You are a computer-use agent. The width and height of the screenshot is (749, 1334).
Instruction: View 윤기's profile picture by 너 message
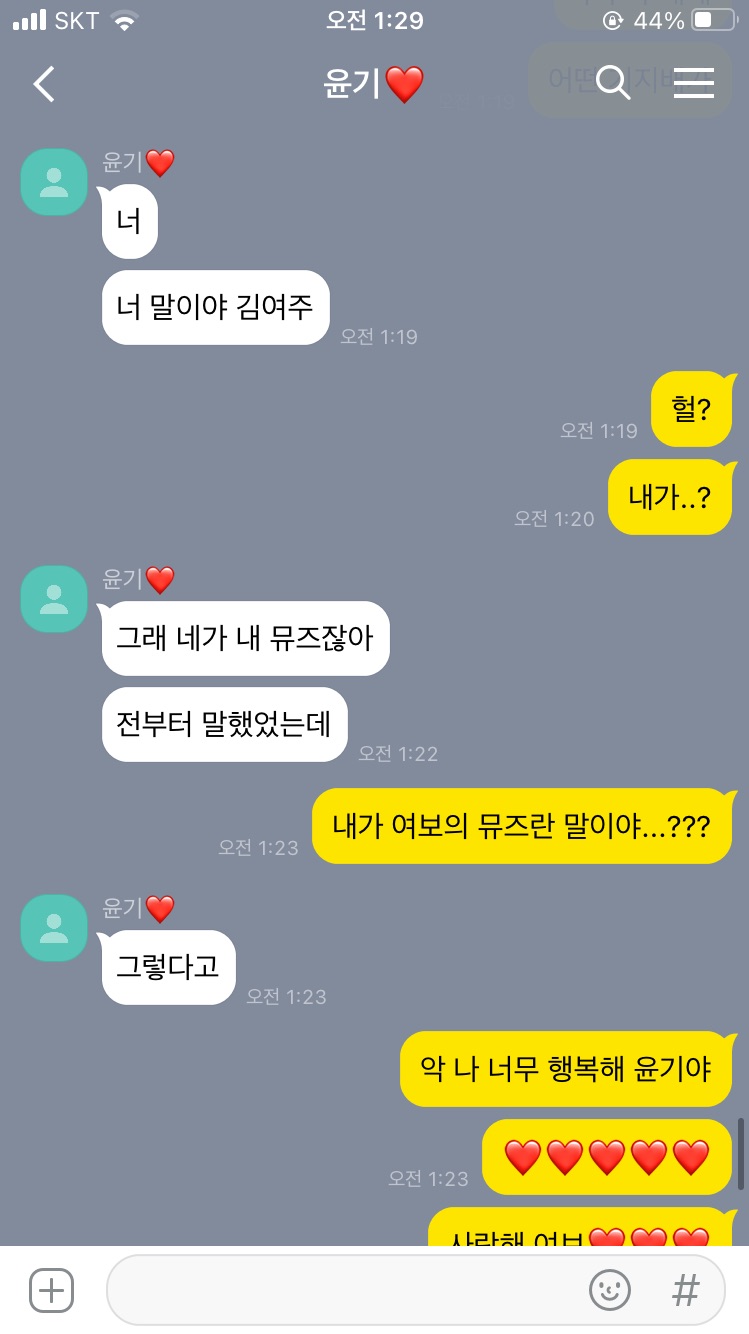pos(54,182)
